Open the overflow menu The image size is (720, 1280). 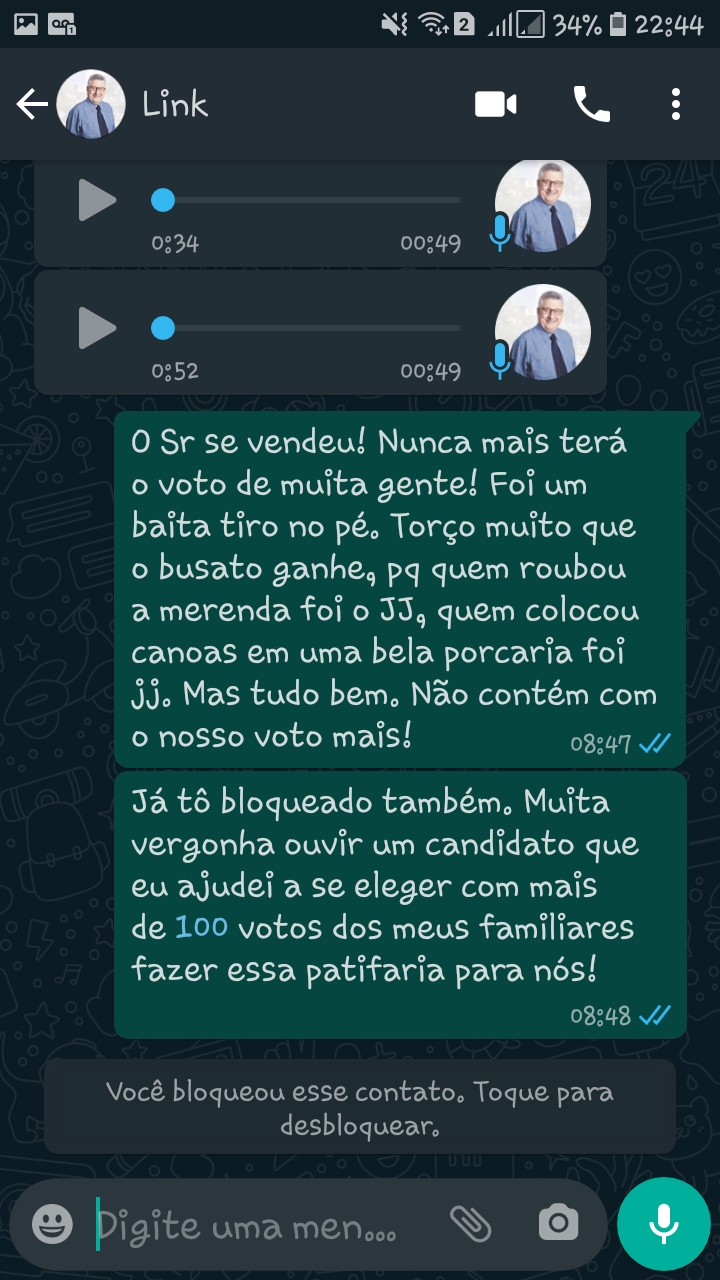click(676, 104)
